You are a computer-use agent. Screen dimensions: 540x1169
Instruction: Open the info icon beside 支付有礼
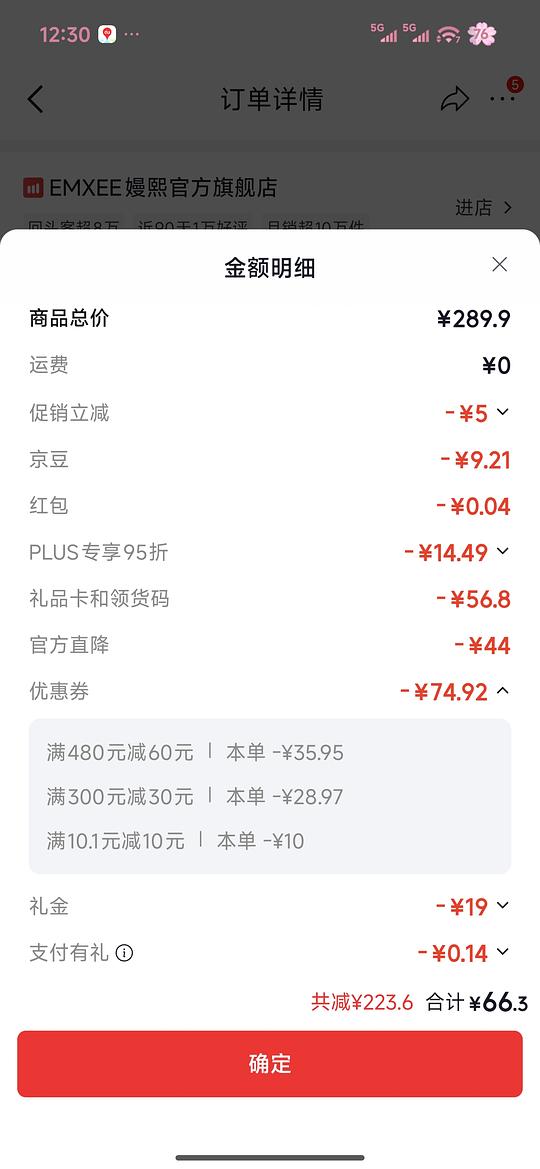click(x=125, y=953)
